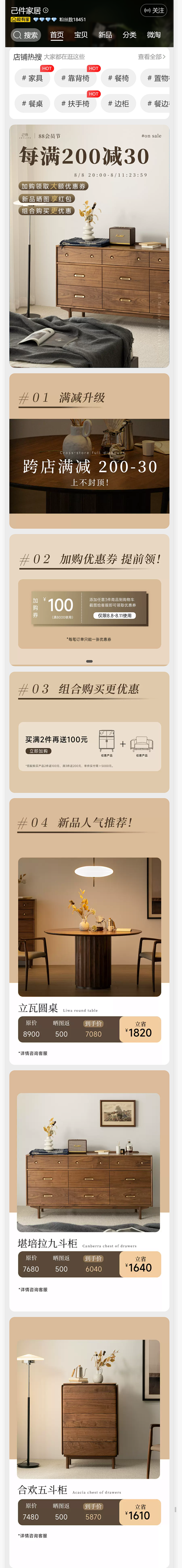The height and width of the screenshot is (1568, 182).
Task: Tap the # 家具 search chip
Action: 32,78
